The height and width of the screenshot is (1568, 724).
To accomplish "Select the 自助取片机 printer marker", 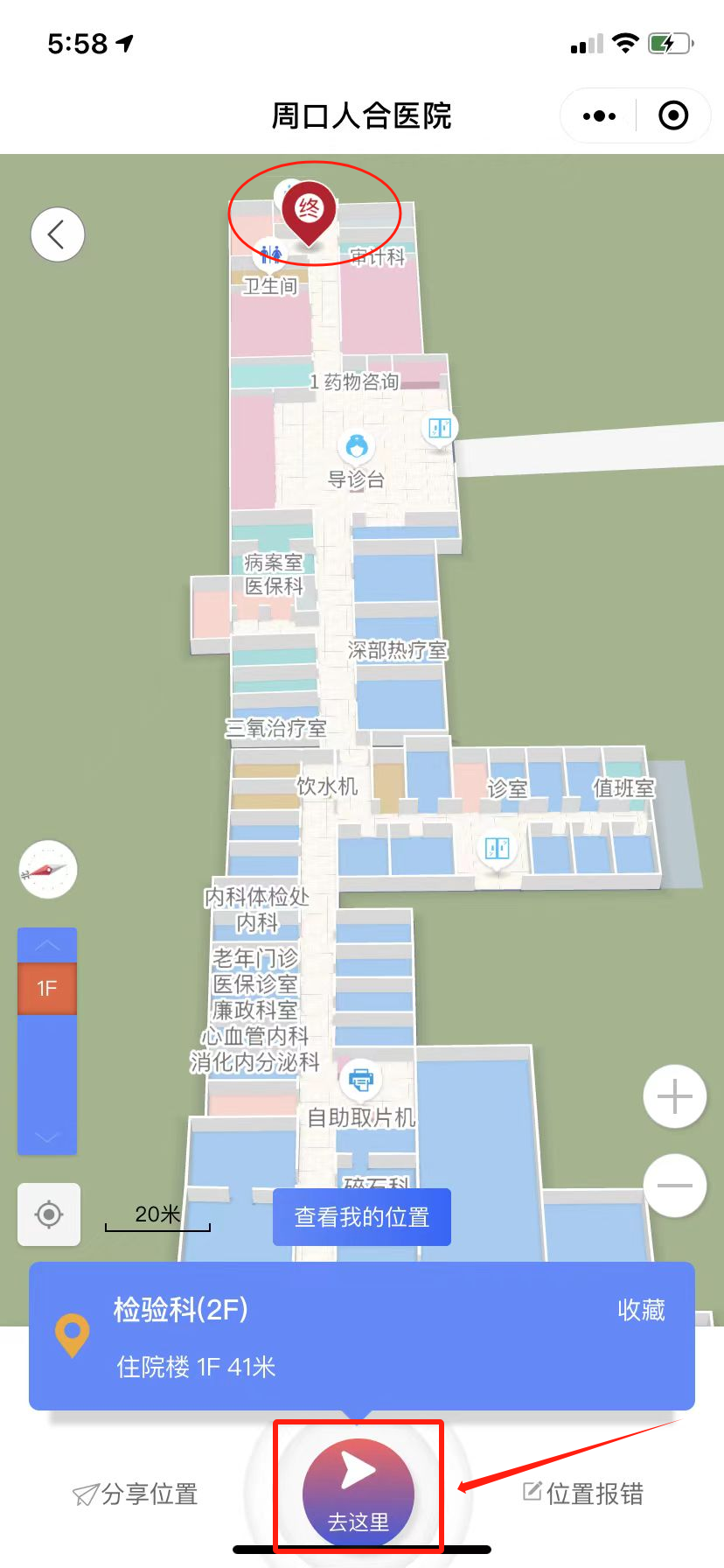I will [x=360, y=1080].
